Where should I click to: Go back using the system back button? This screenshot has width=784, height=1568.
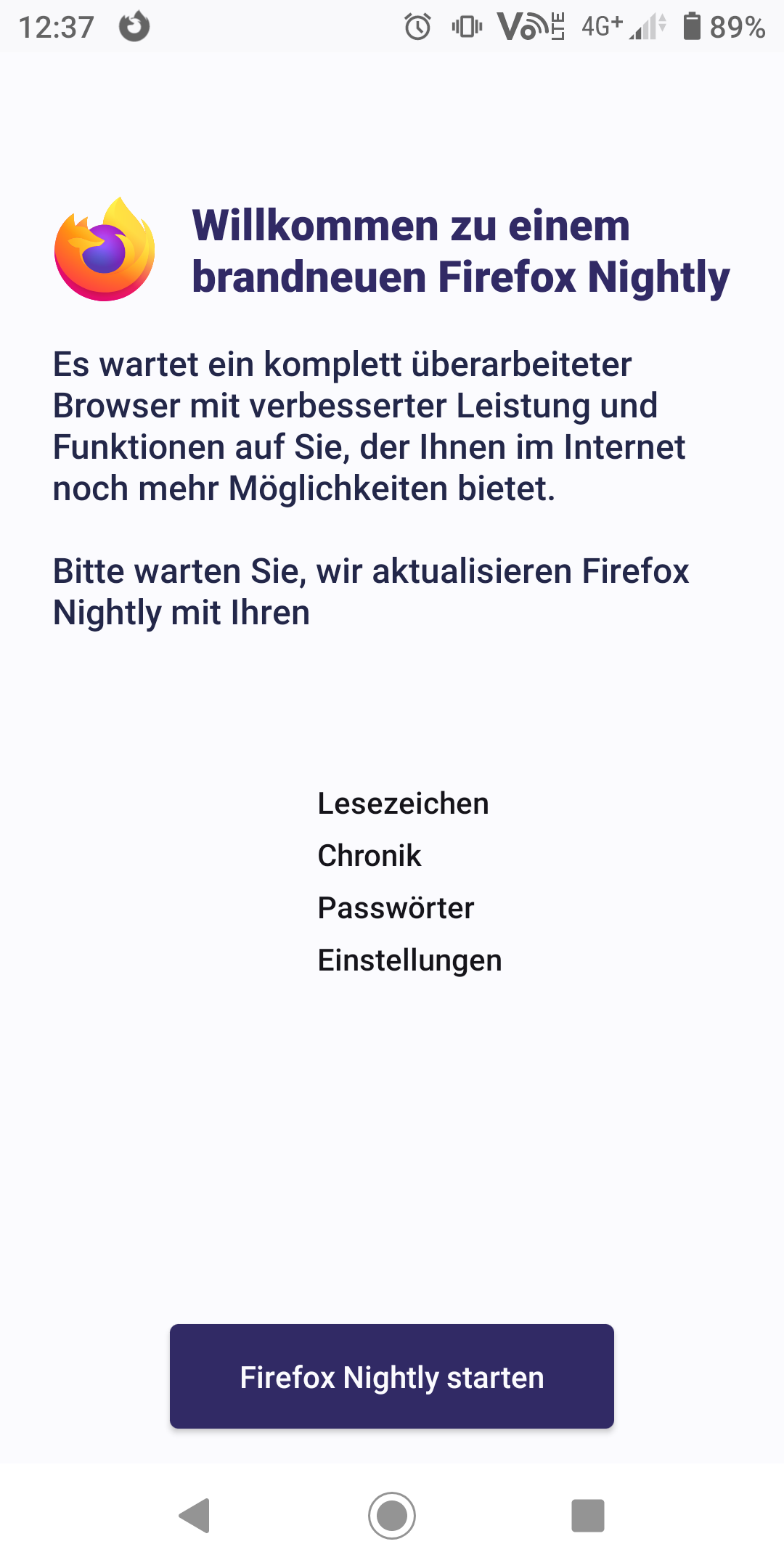[195, 1515]
